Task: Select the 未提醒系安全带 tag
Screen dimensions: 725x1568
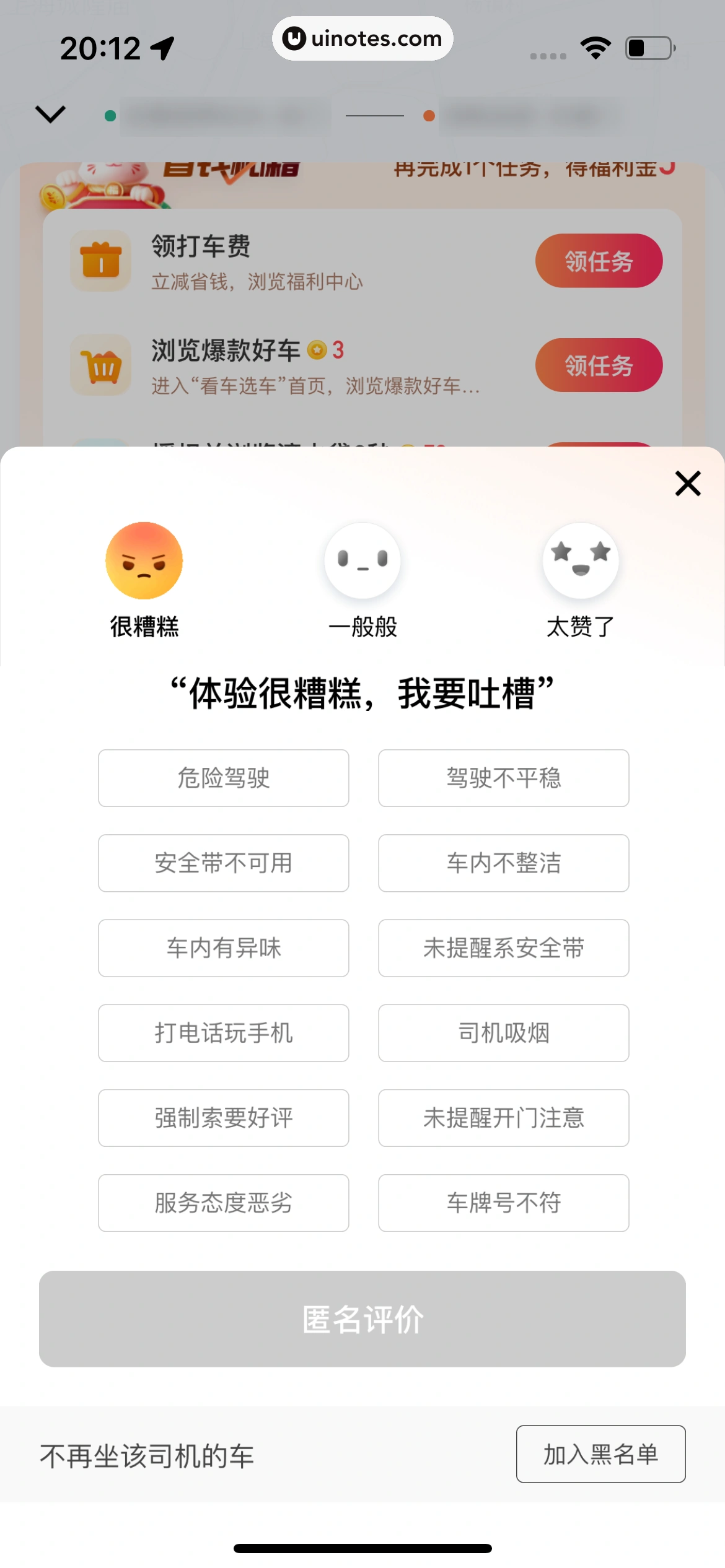Action: (x=503, y=947)
